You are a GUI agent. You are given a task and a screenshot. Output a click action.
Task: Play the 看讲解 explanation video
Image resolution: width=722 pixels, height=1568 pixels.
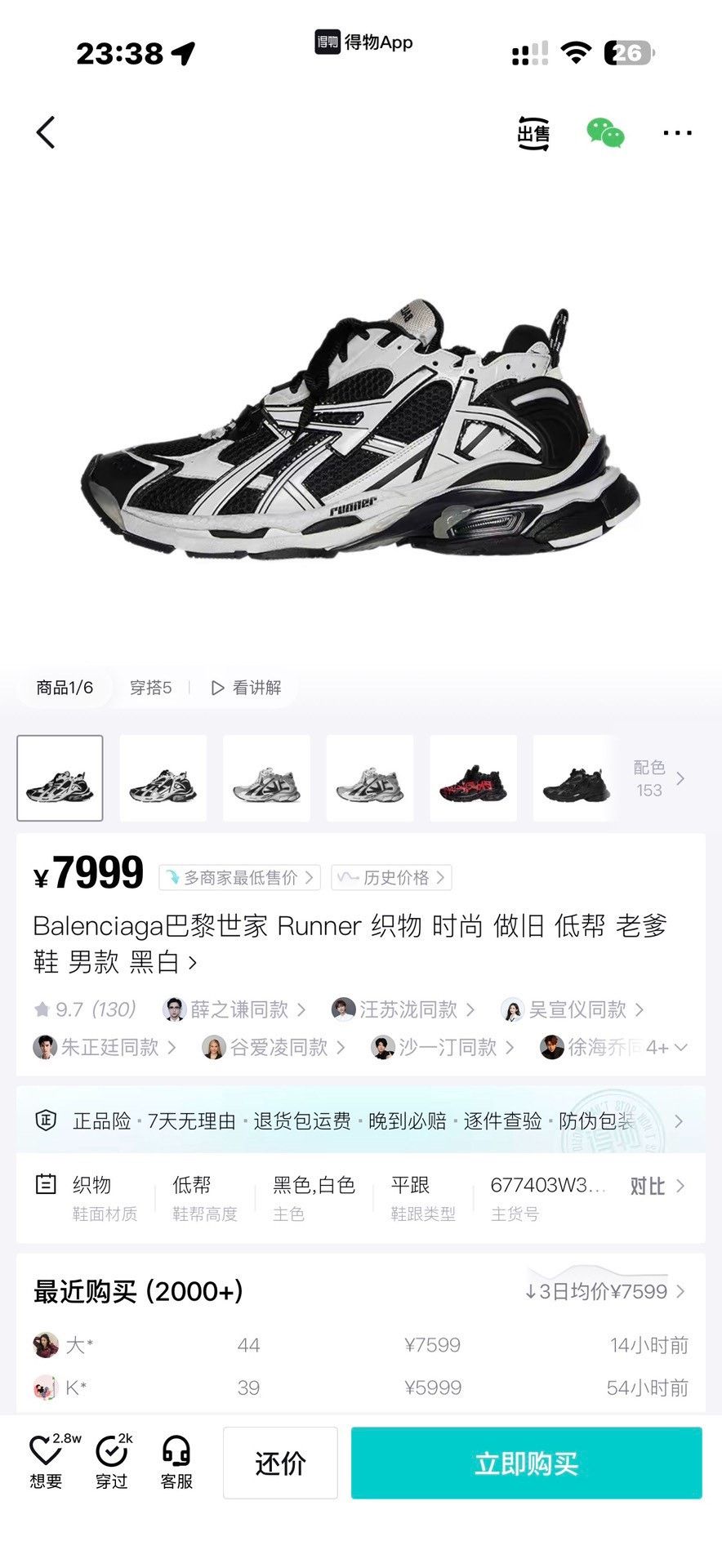tap(246, 688)
